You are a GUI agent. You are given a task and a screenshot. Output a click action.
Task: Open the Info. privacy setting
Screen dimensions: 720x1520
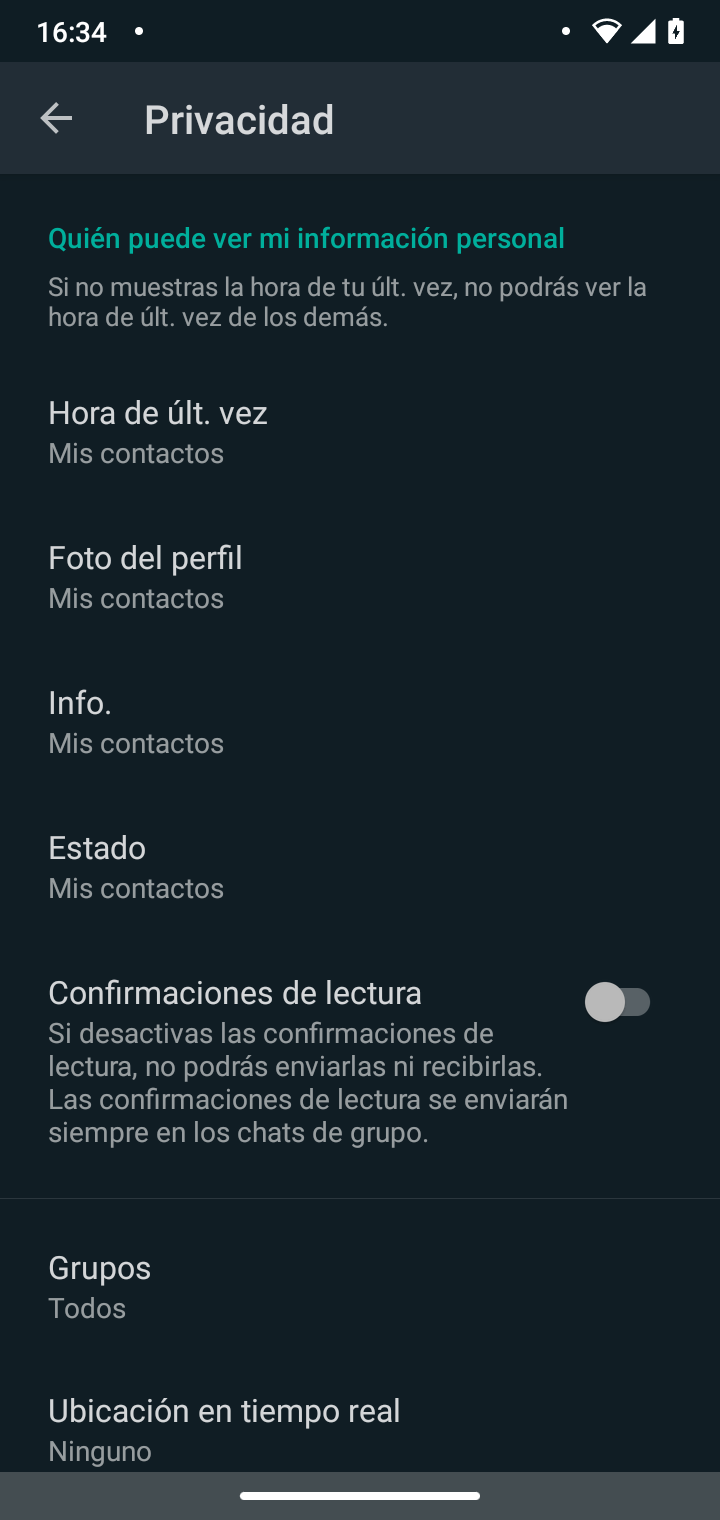[x=360, y=722]
